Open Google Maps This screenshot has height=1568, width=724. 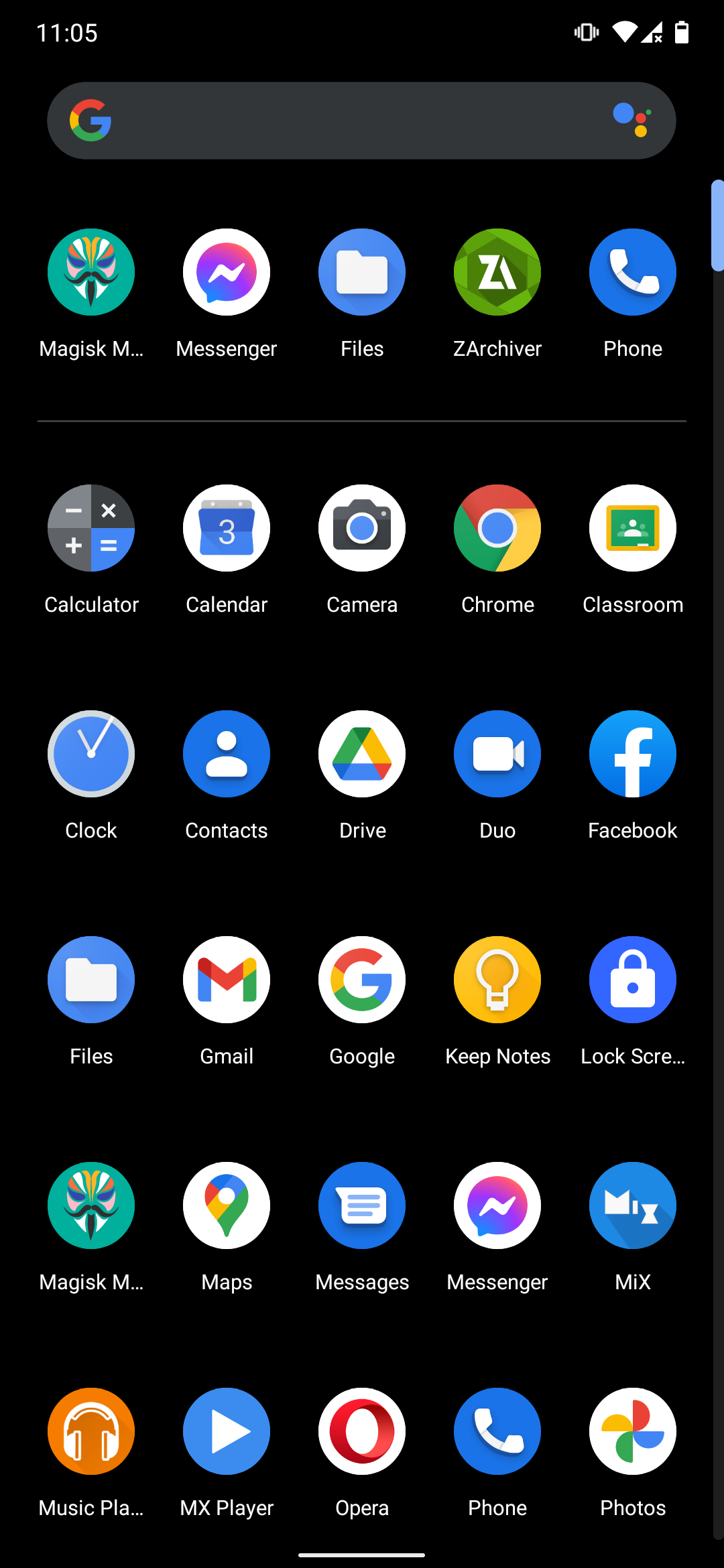coord(227,1205)
